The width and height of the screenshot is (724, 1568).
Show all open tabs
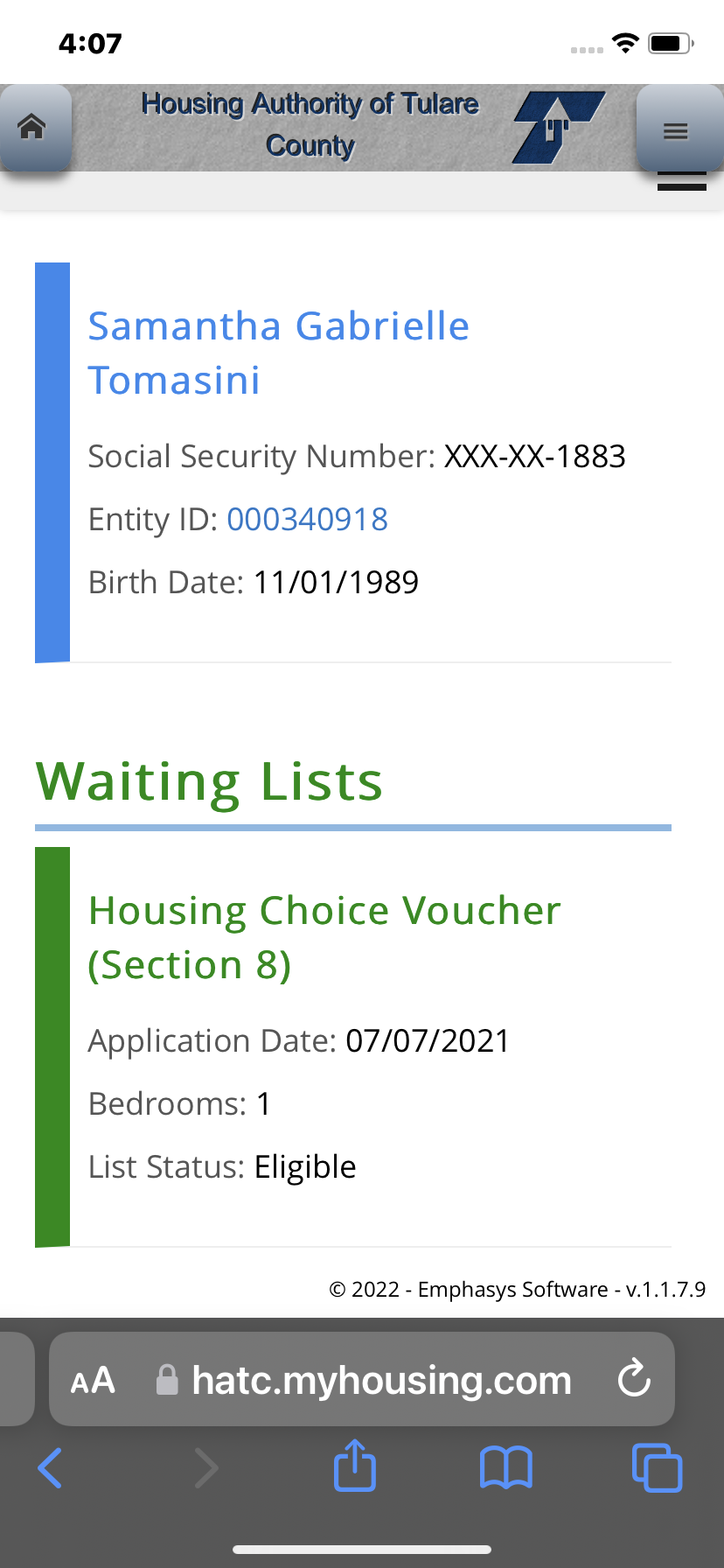pyautogui.click(x=657, y=1467)
